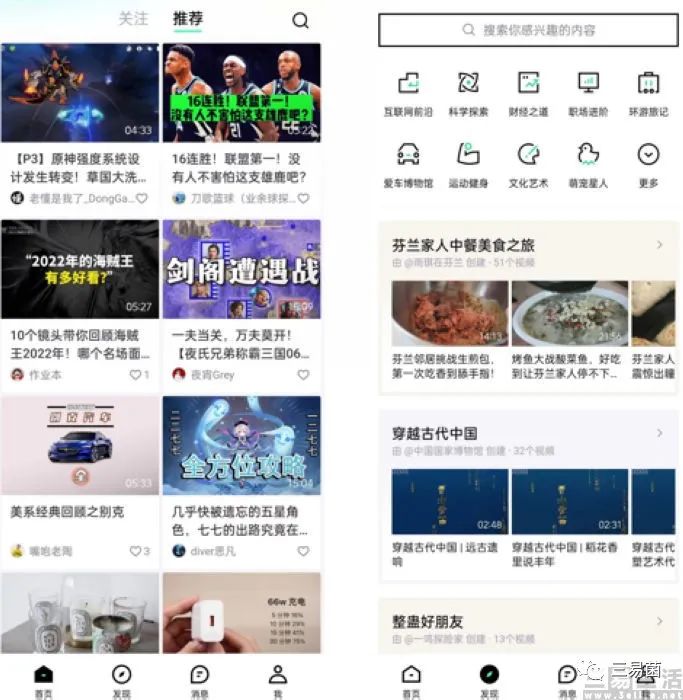Like the 作业本 海贼王 post

pos(137,375)
